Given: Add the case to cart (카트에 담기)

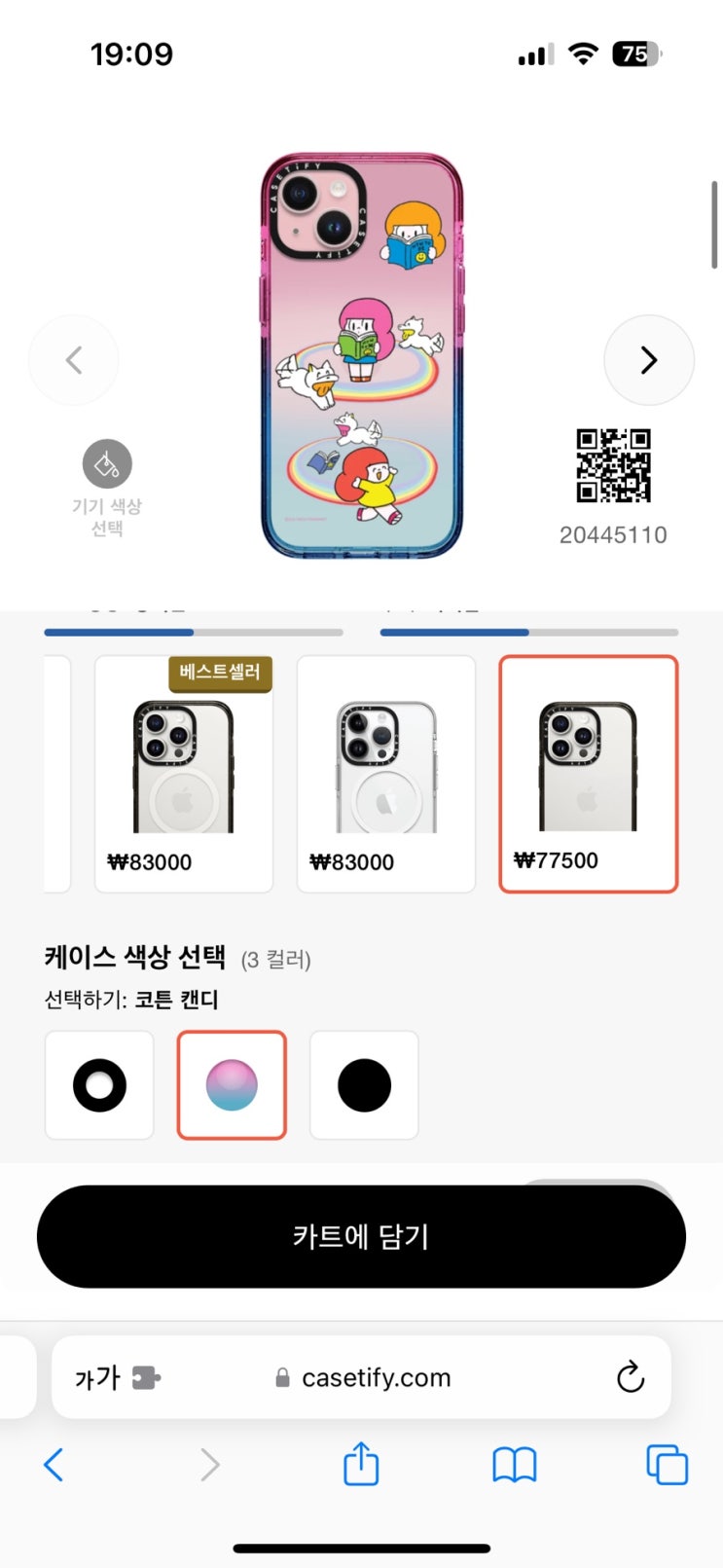Looking at the screenshot, I should pos(361,1236).
